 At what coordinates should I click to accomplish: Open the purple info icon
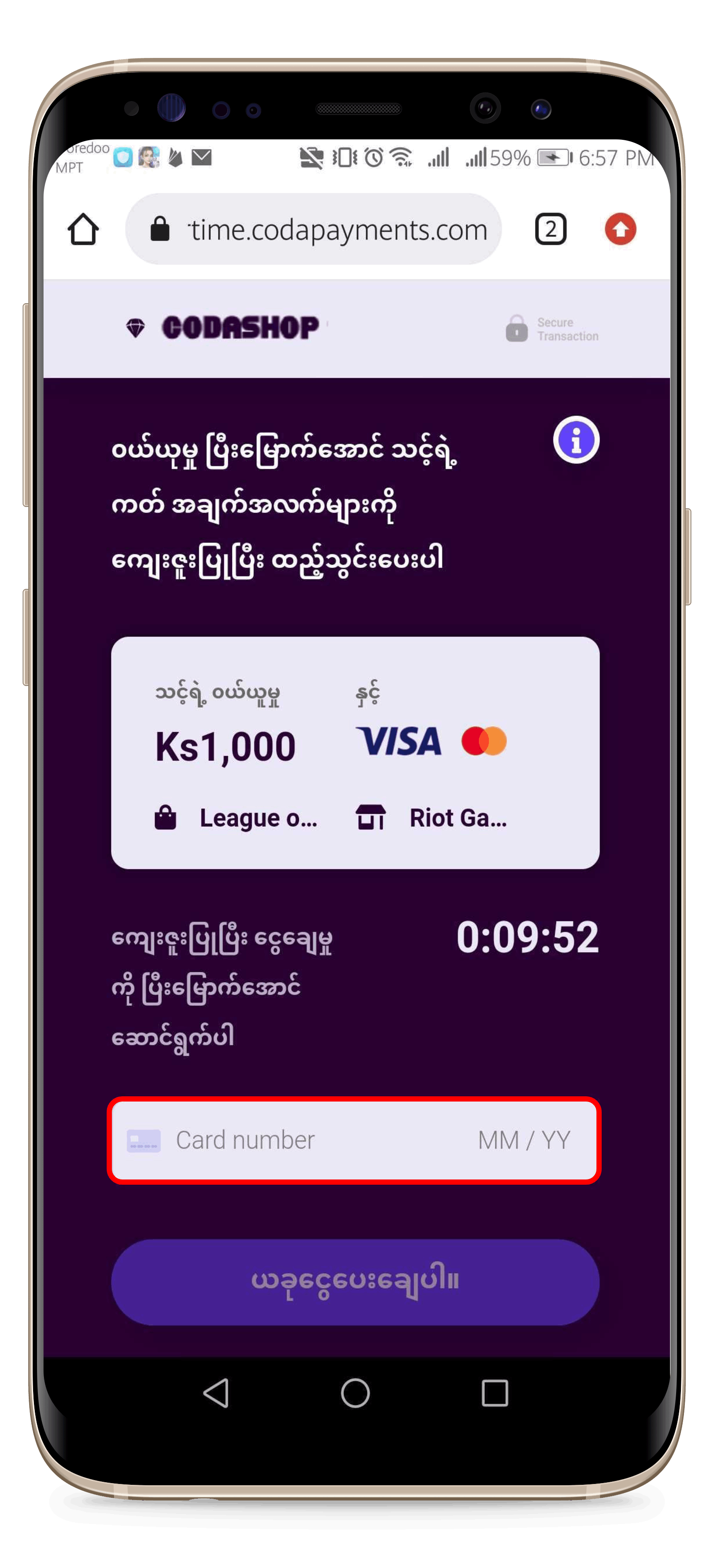click(x=576, y=439)
